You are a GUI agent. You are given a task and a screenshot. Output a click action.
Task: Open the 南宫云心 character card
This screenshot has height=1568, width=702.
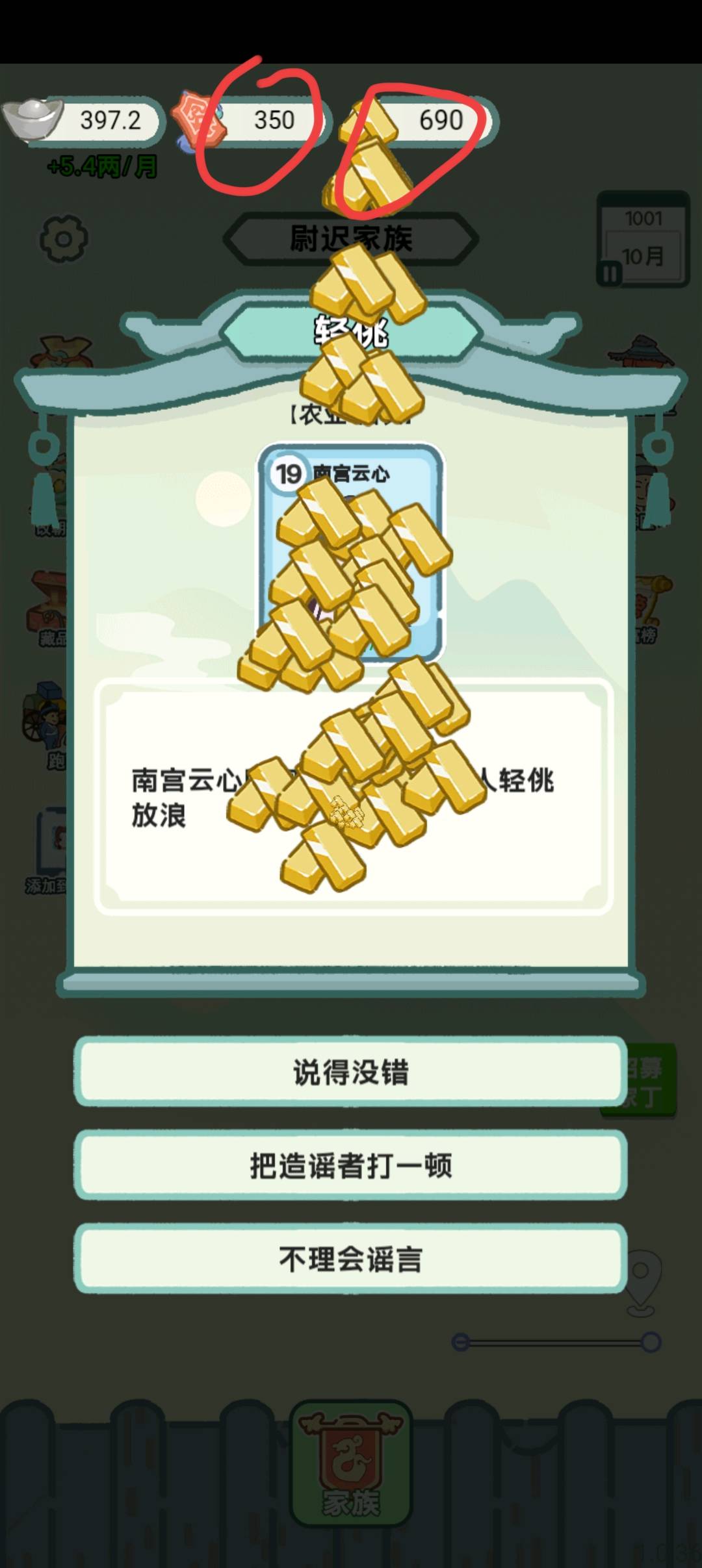coord(351,552)
